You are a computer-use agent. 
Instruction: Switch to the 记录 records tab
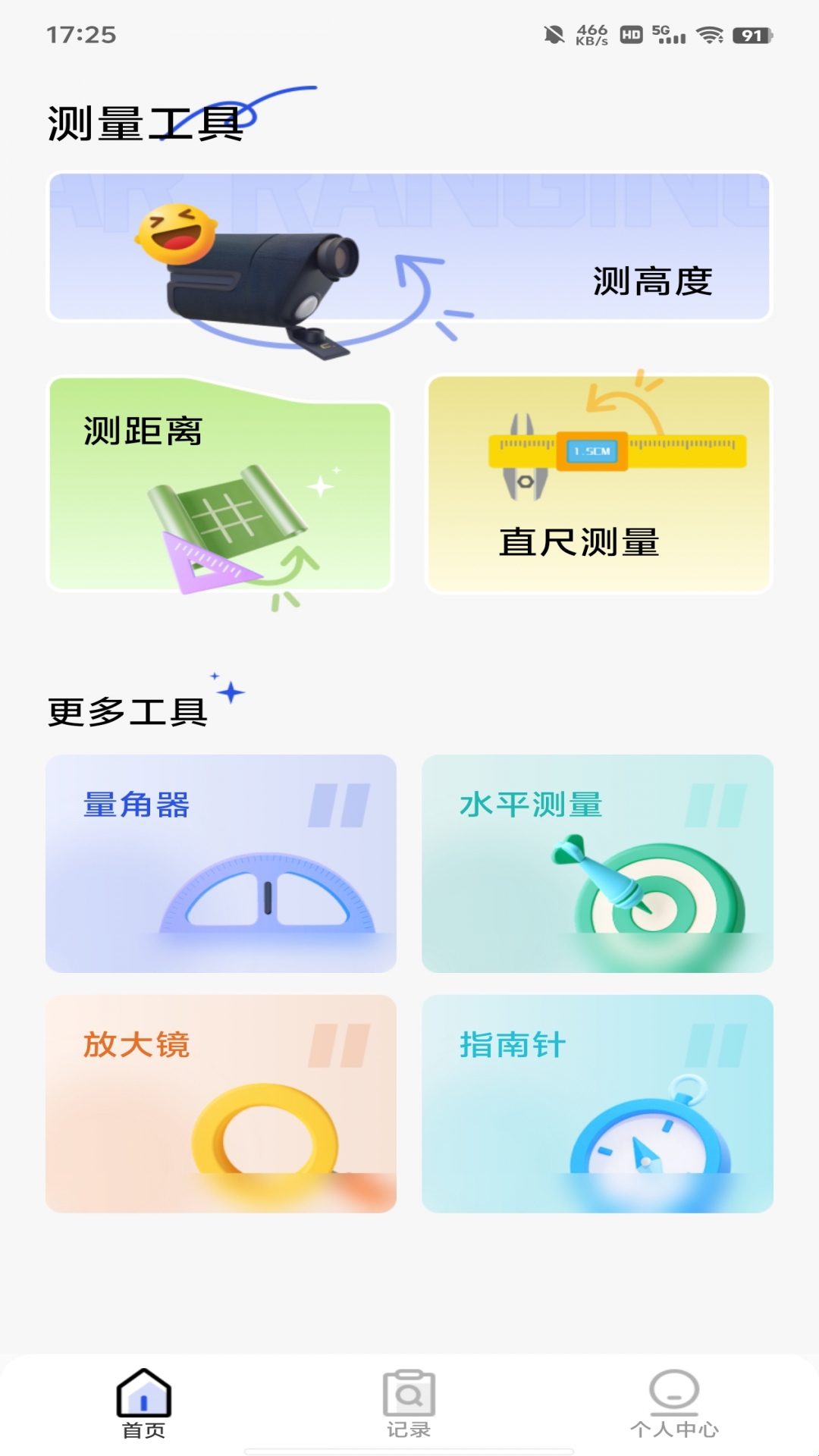point(409,1403)
